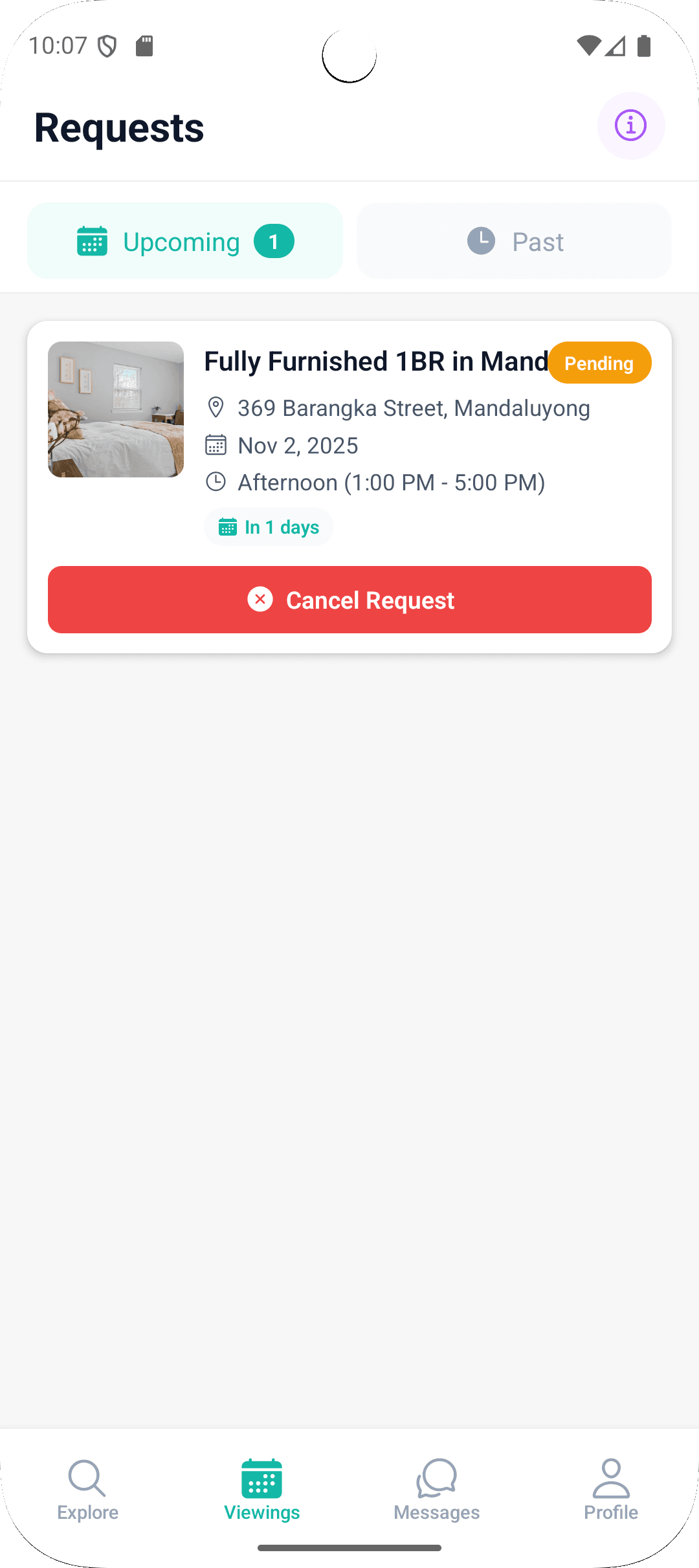Expand the address 369 Barangka Street details

coord(414,408)
